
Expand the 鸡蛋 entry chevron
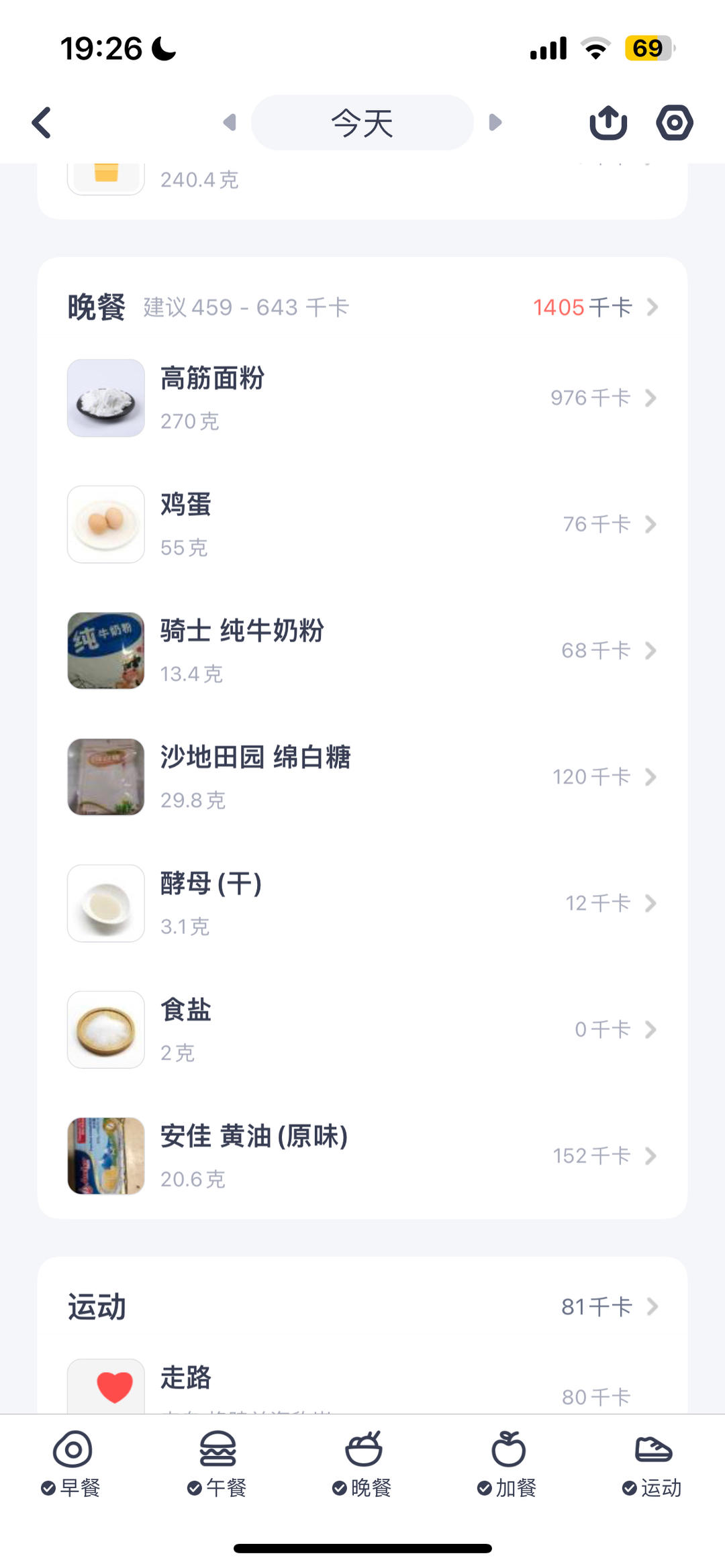[x=650, y=525]
